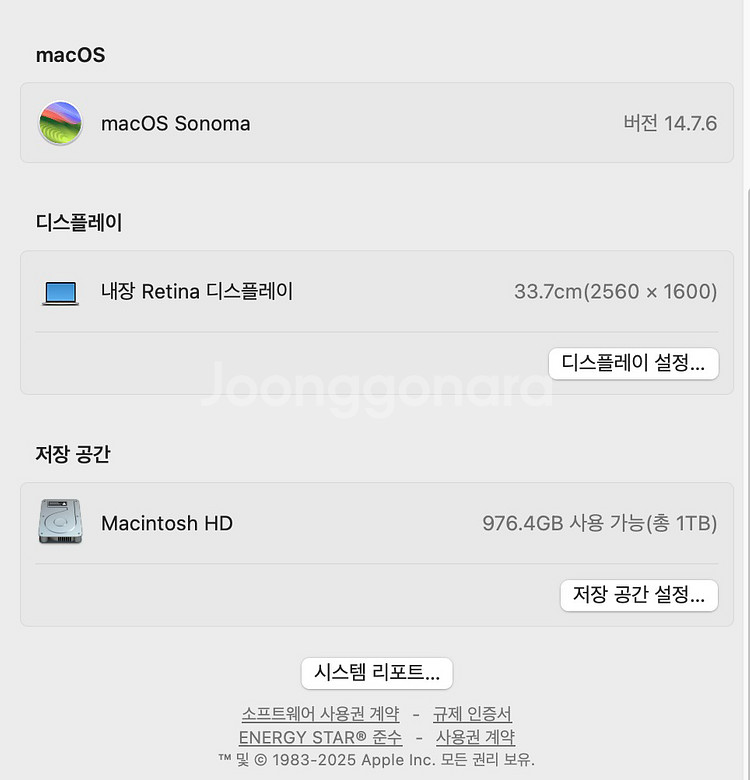Image resolution: width=750 pixels, height=780 pixels.
Task: Open 저장 공간 설정 for storage management
Action: pyautogui.click(x=639, y=595)
